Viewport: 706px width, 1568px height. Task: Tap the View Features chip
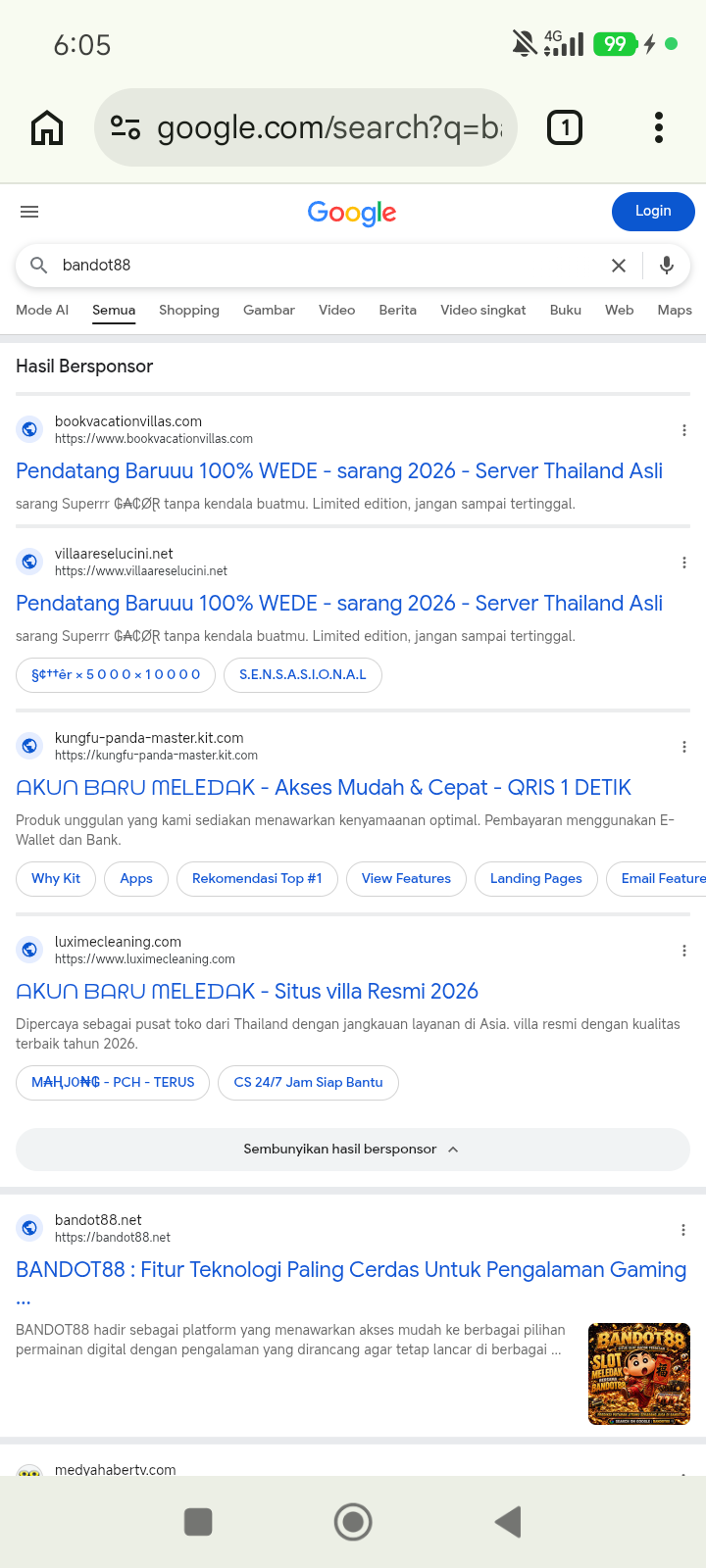(x=406, y=879)
